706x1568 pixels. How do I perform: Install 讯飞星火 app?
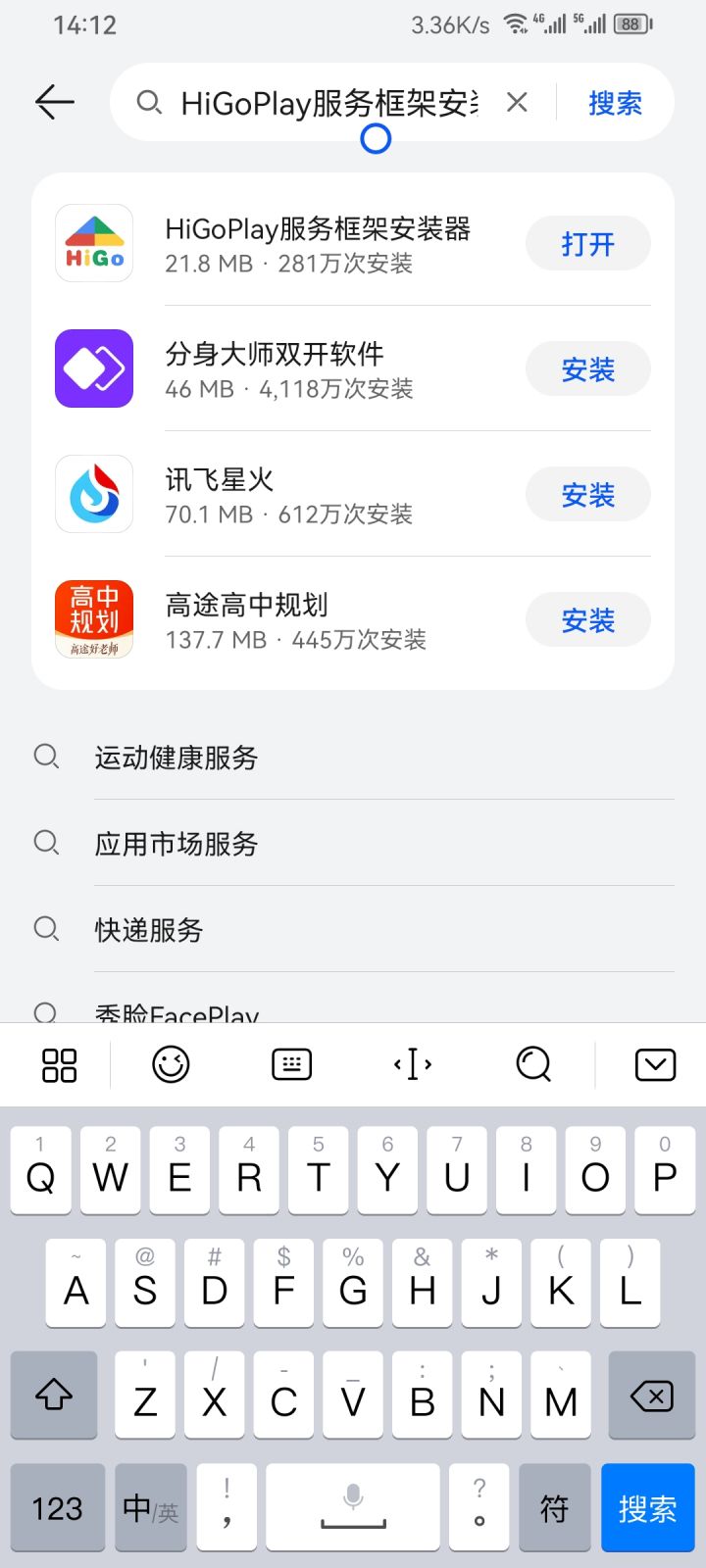pyautogui.click(x=587, y=495)
